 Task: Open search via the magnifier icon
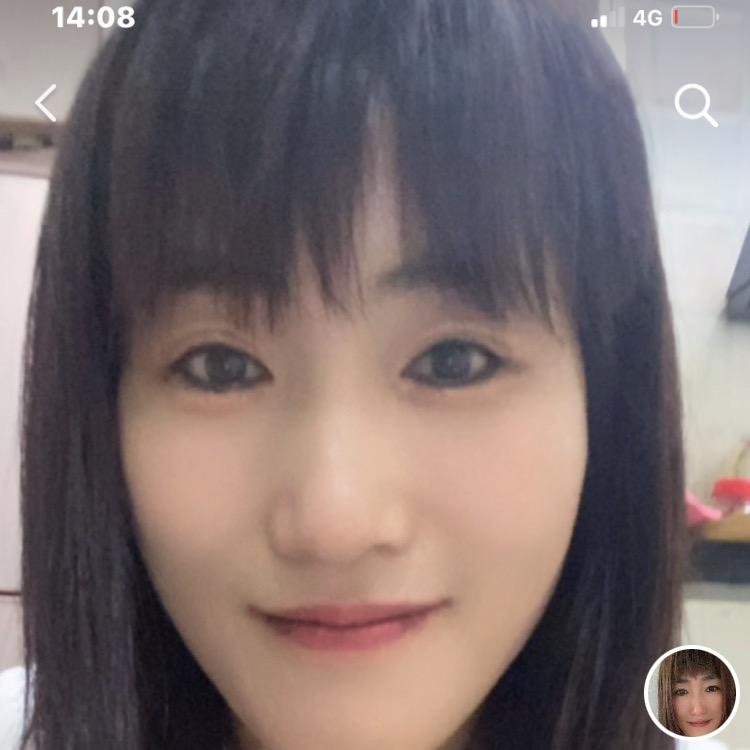click(696, 104)
